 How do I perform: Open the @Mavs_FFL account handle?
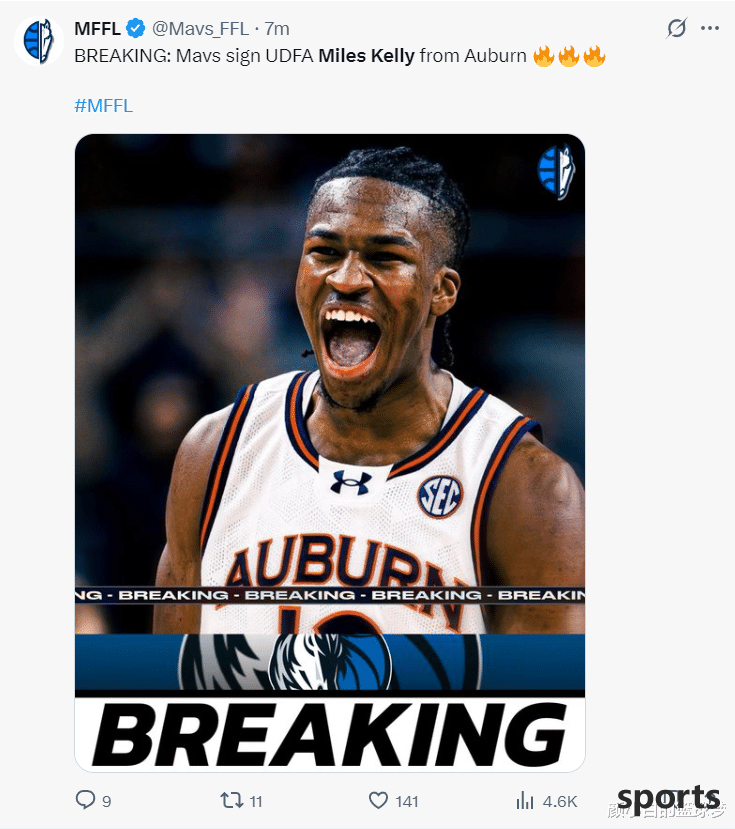pyautogui.click(x=200, y=29)
